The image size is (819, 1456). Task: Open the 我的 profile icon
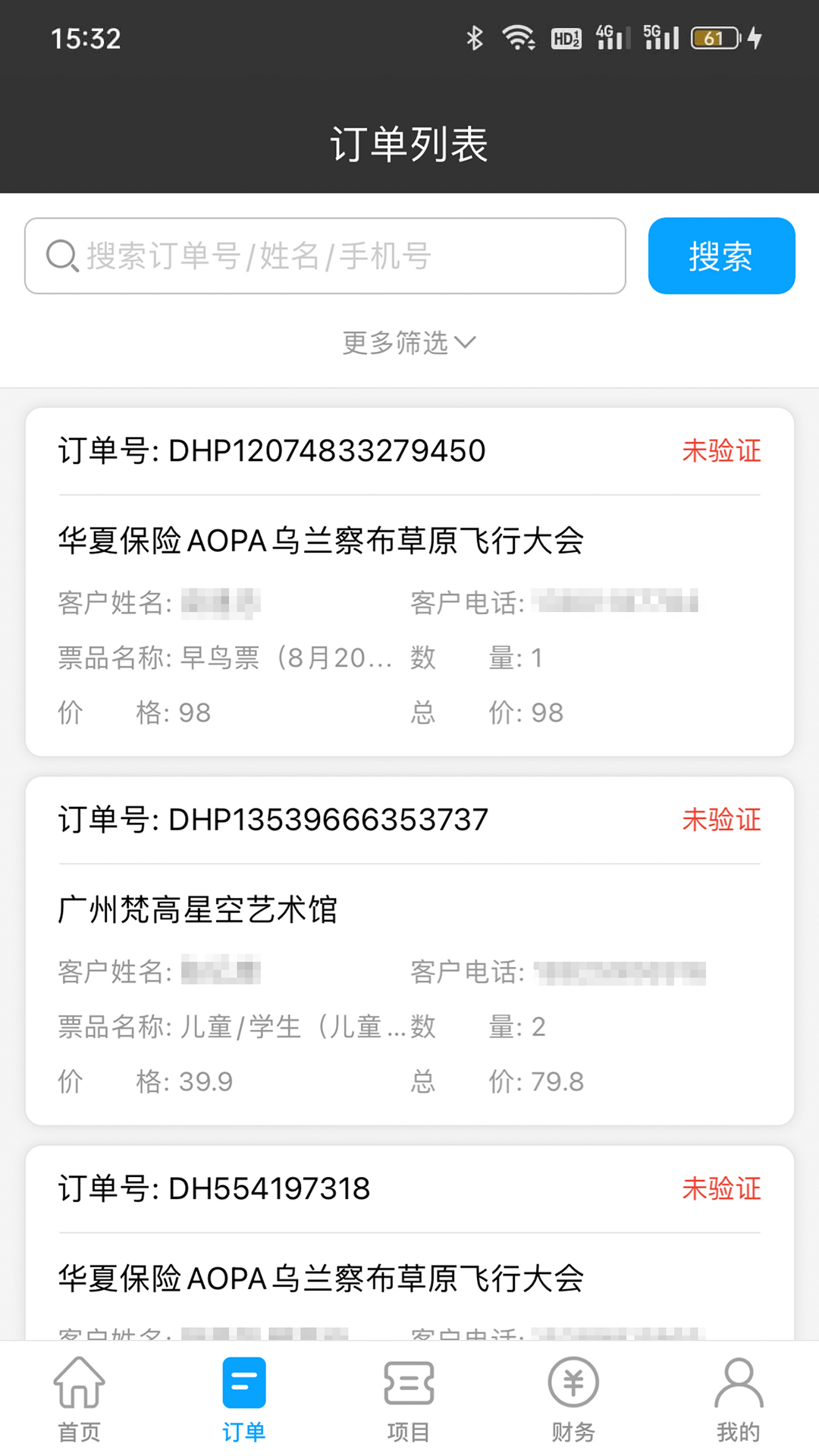[737, 1382]
